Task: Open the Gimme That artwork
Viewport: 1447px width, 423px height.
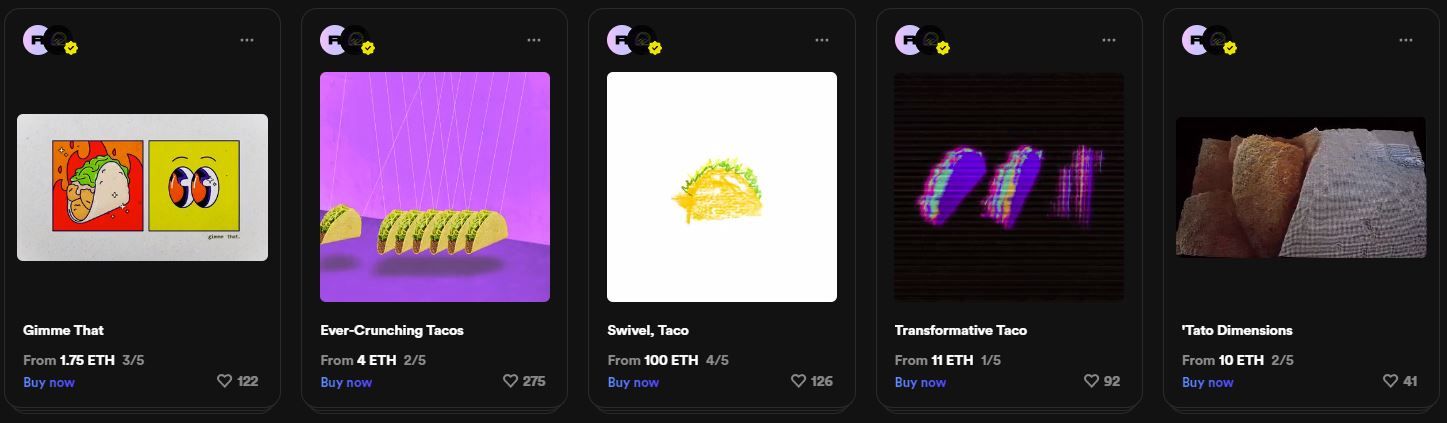Action: click(142, 187)
